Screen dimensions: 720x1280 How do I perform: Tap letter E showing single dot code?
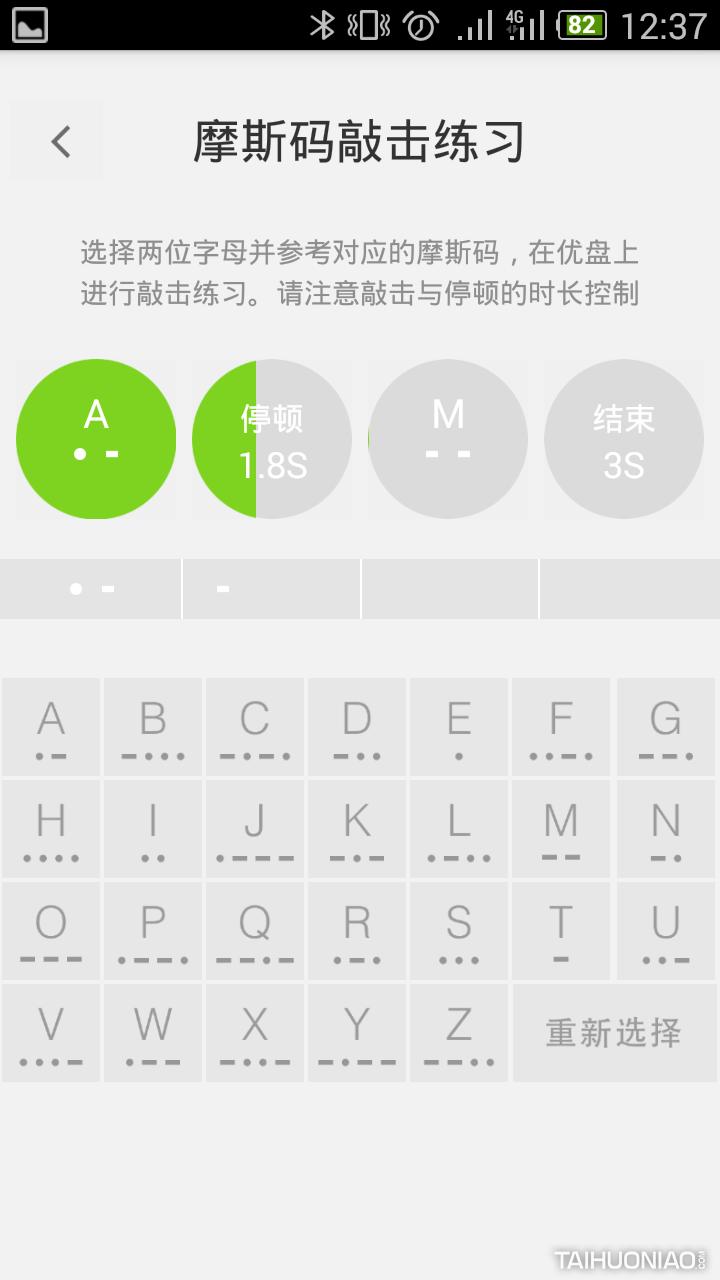point(458,727)
